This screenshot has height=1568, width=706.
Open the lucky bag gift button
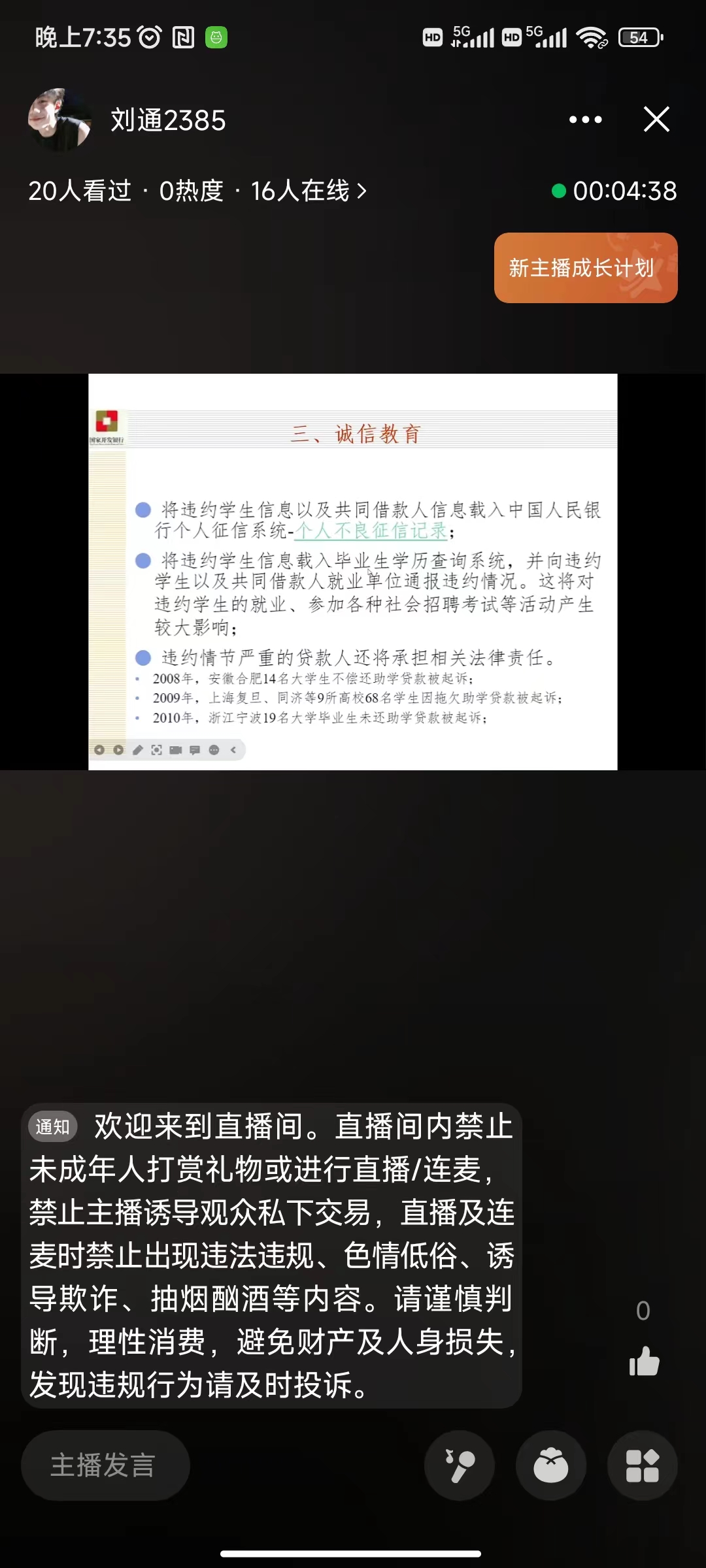click(x=550, y=1465)
